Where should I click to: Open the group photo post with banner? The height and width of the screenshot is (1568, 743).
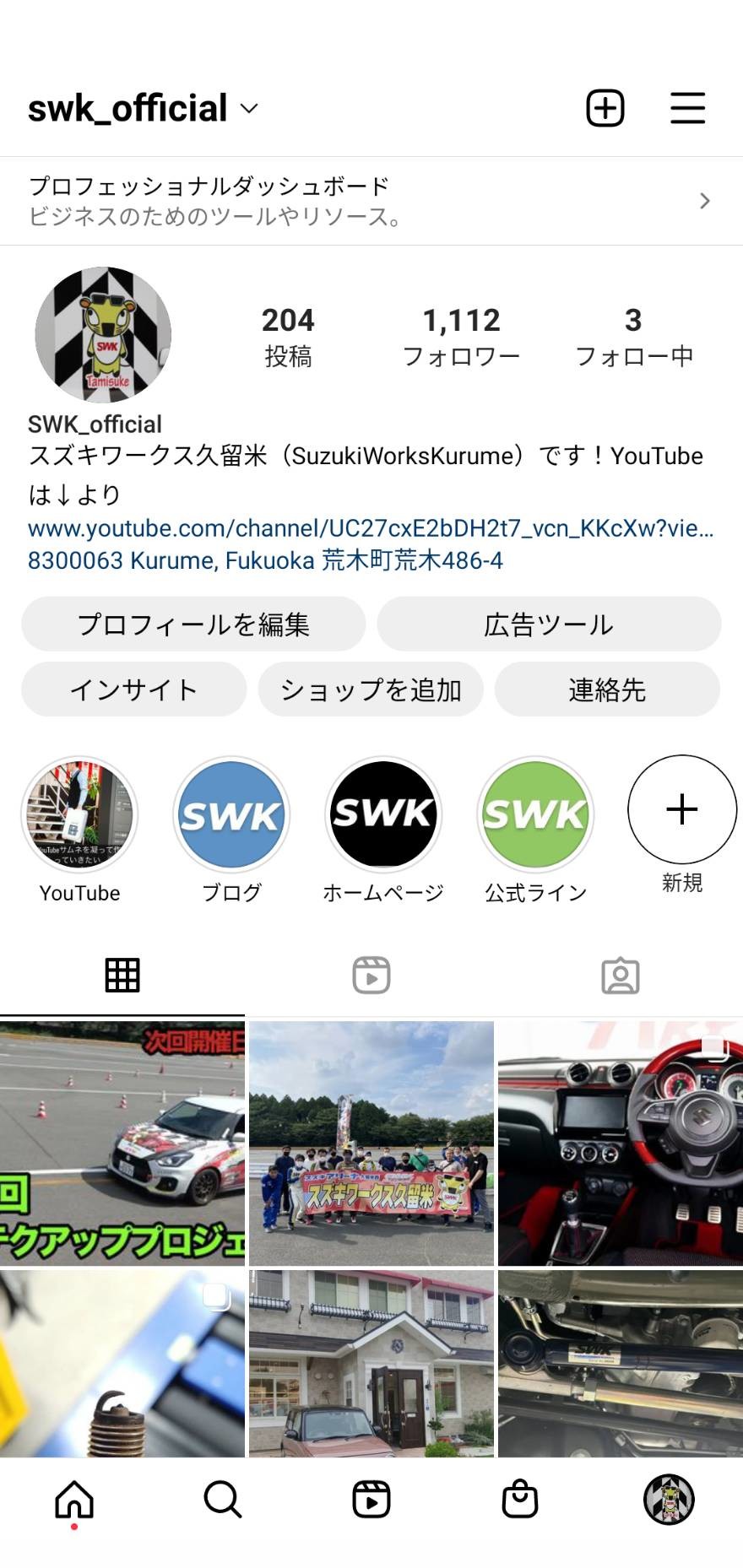371,1143
